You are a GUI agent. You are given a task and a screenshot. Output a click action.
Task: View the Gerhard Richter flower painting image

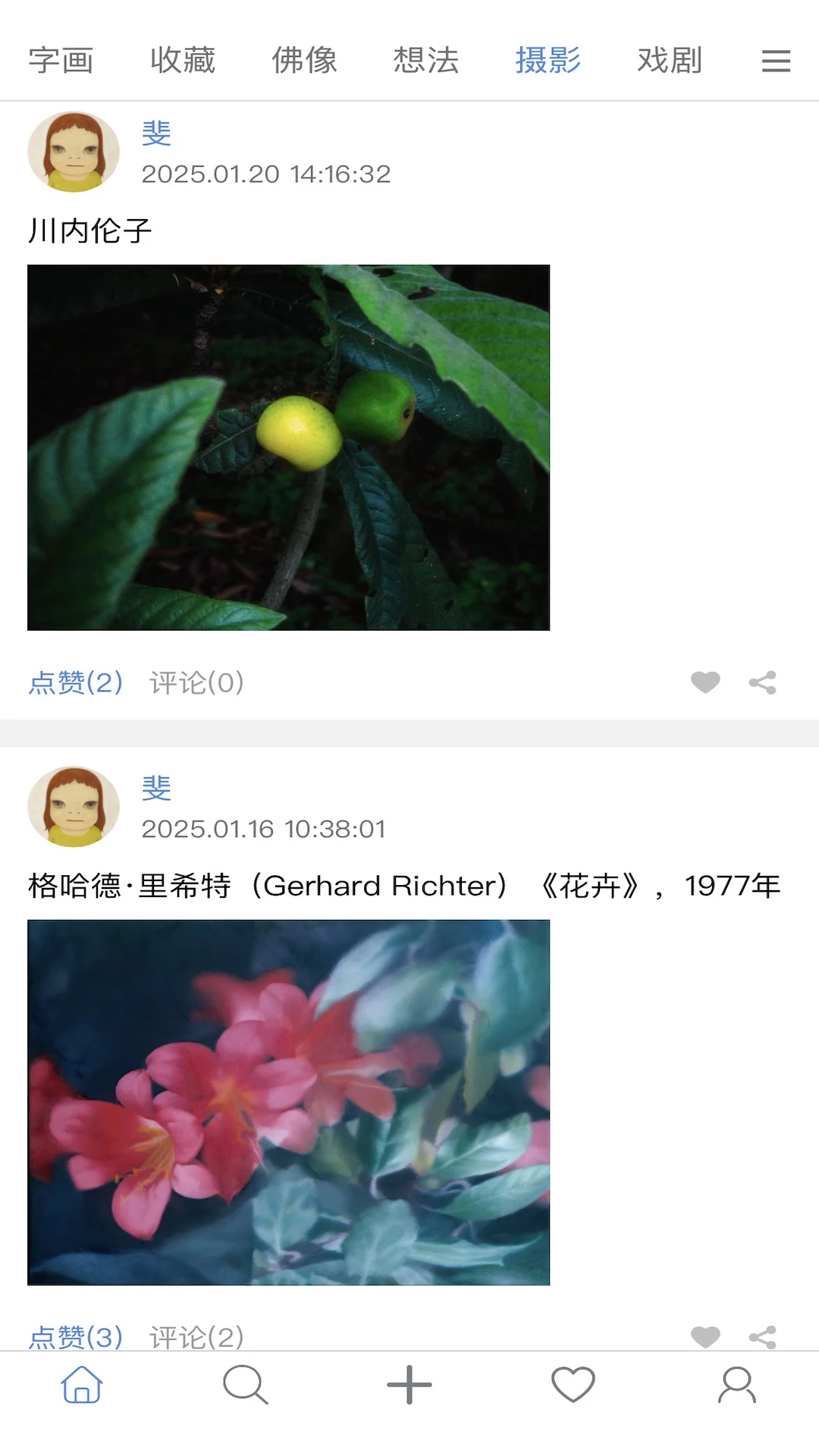(288, 1102)
